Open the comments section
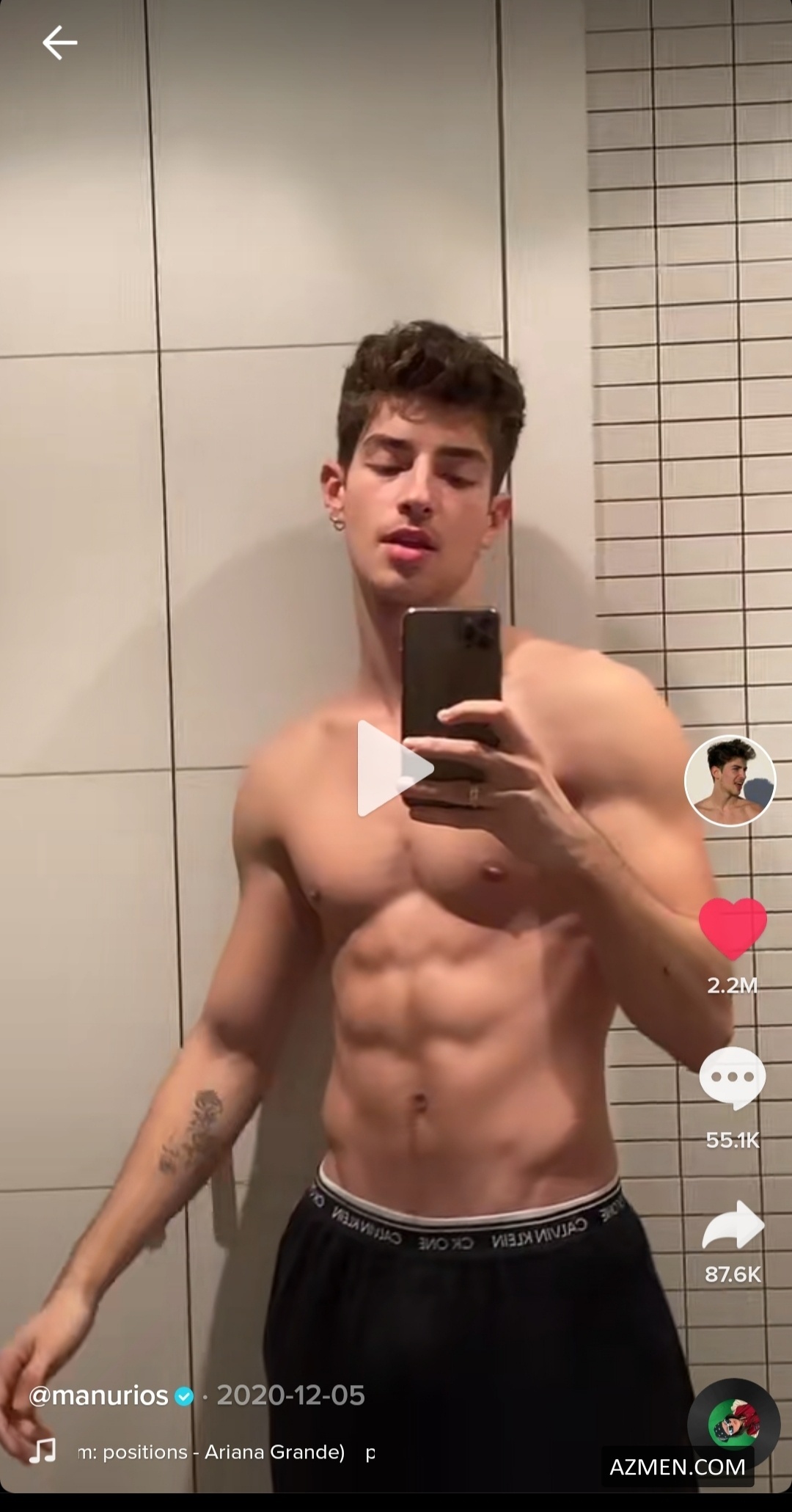The image size is (792, 1512). click(x=732, y=1078)
